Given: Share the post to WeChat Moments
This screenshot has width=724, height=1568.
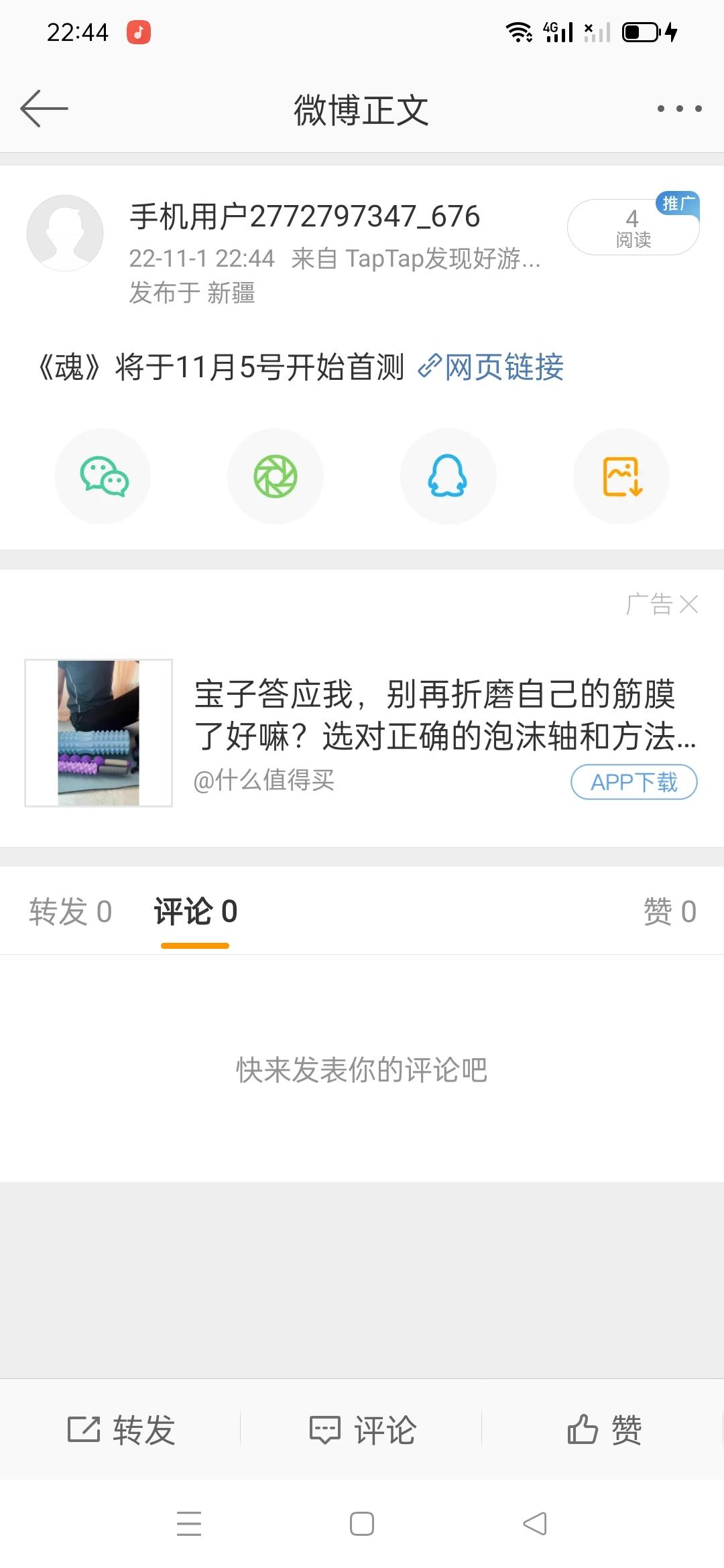Looking at the screenshot, I should point(276,476).
